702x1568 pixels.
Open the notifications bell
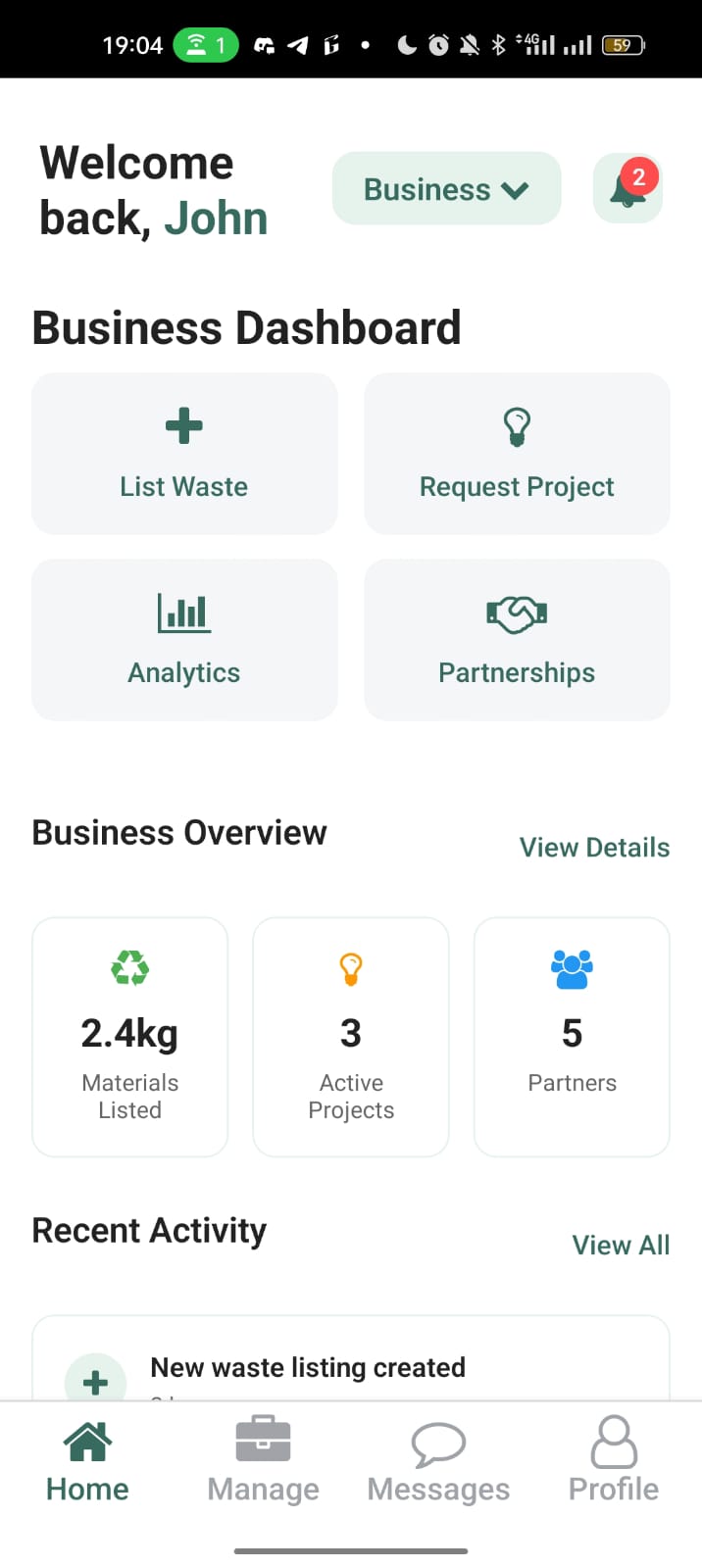[x=627, y=188]
